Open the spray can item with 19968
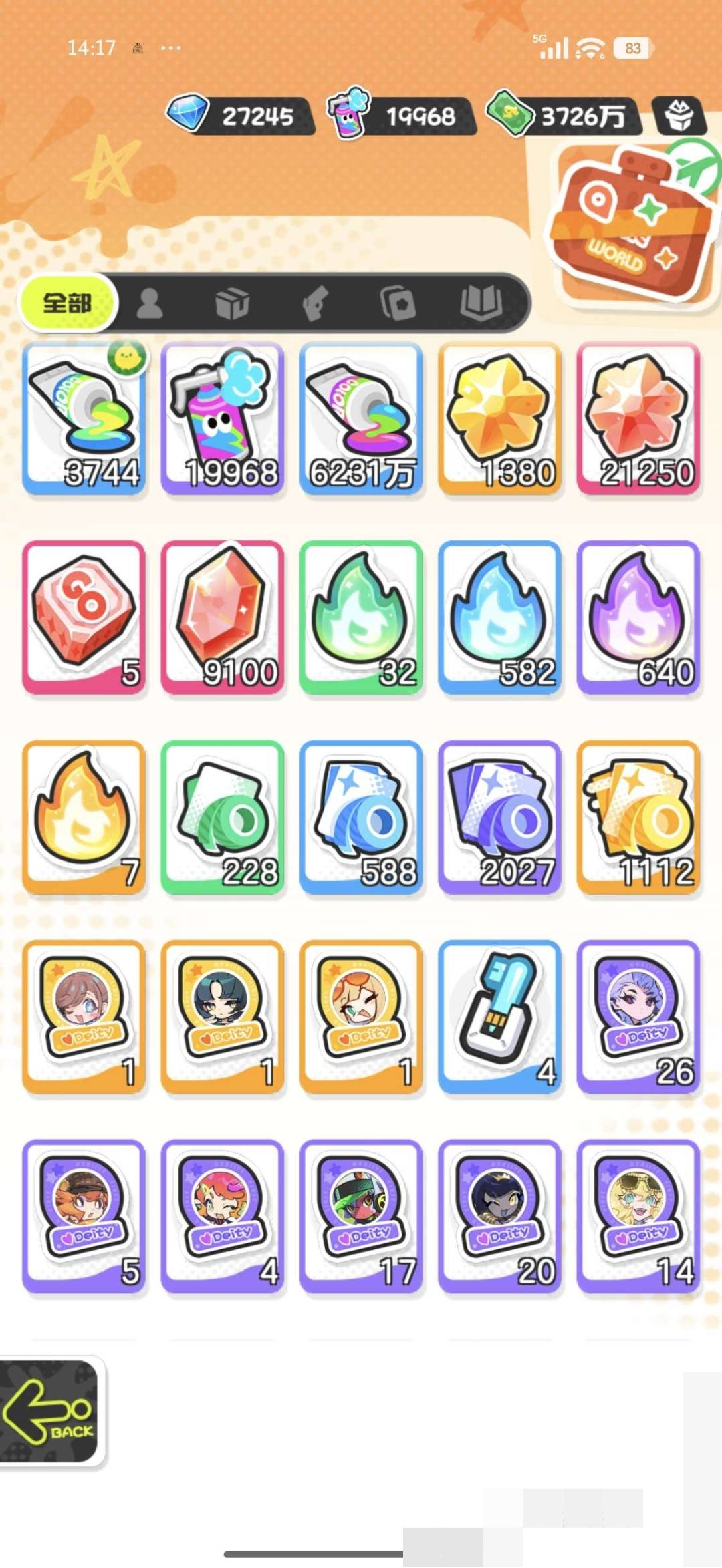 coord(223,419)
